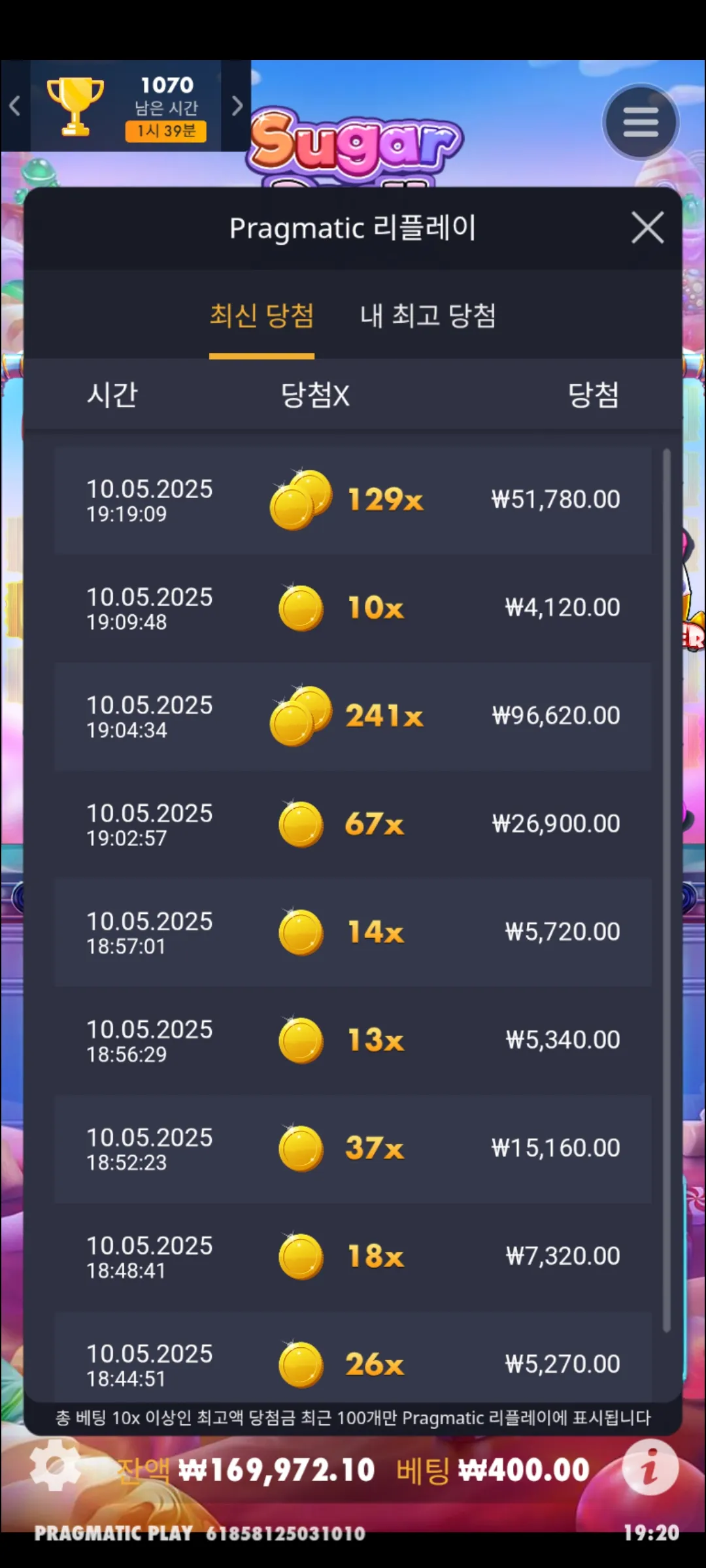Switch to the 내 최고 당첨 tab
Image resolution: width=706 pixels, height=1568 pixels.
tap(428, 316)
